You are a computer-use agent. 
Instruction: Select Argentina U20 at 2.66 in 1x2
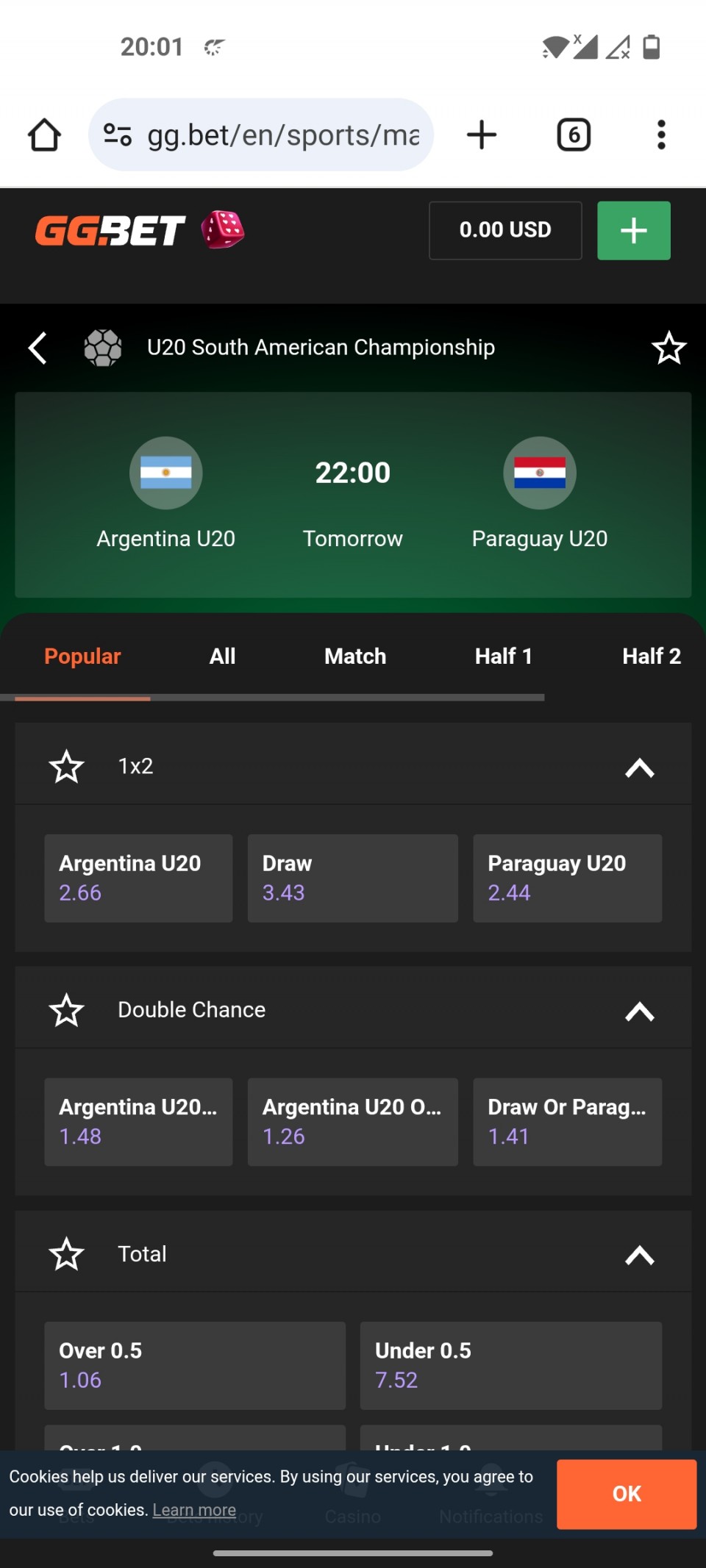138,878
